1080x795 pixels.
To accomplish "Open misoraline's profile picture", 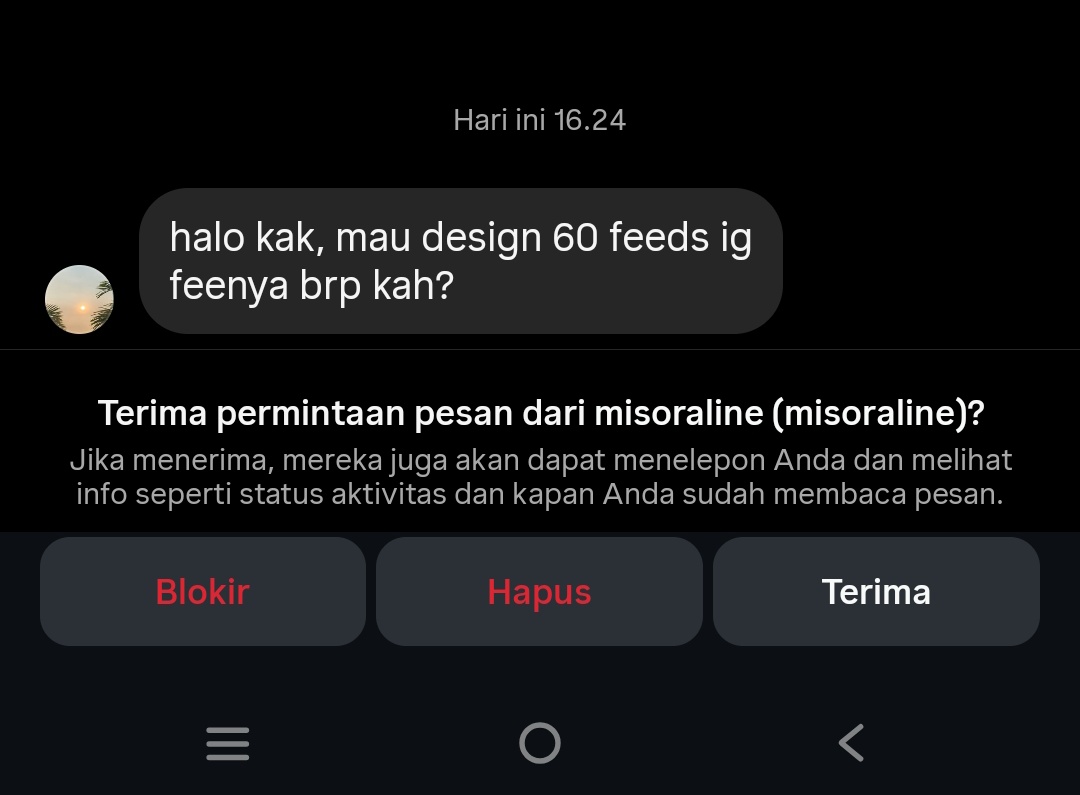I will click(x=79, y=299).
